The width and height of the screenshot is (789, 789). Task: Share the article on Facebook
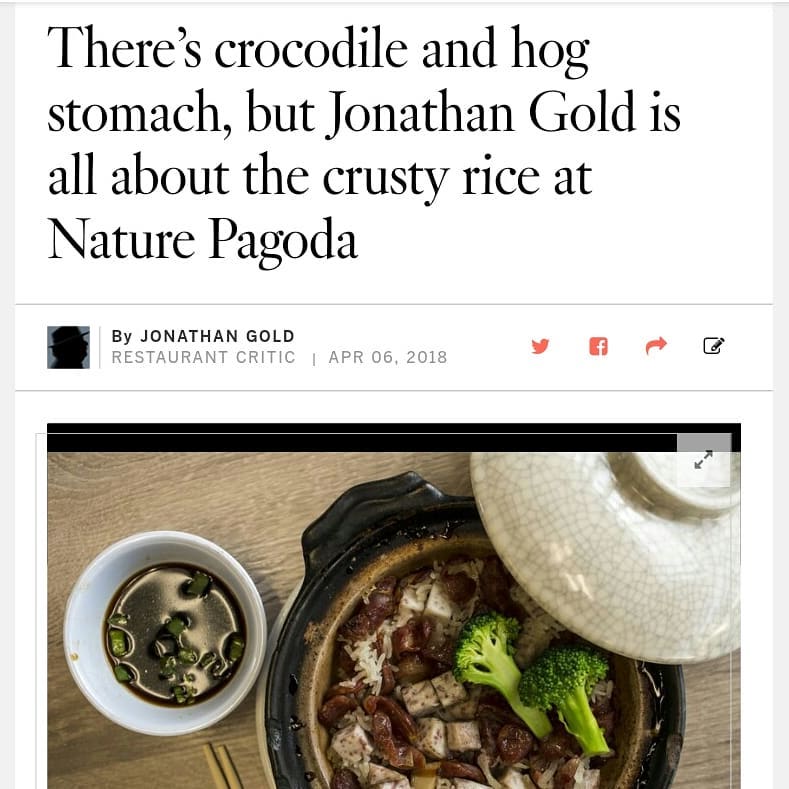[x=598, y=346]
